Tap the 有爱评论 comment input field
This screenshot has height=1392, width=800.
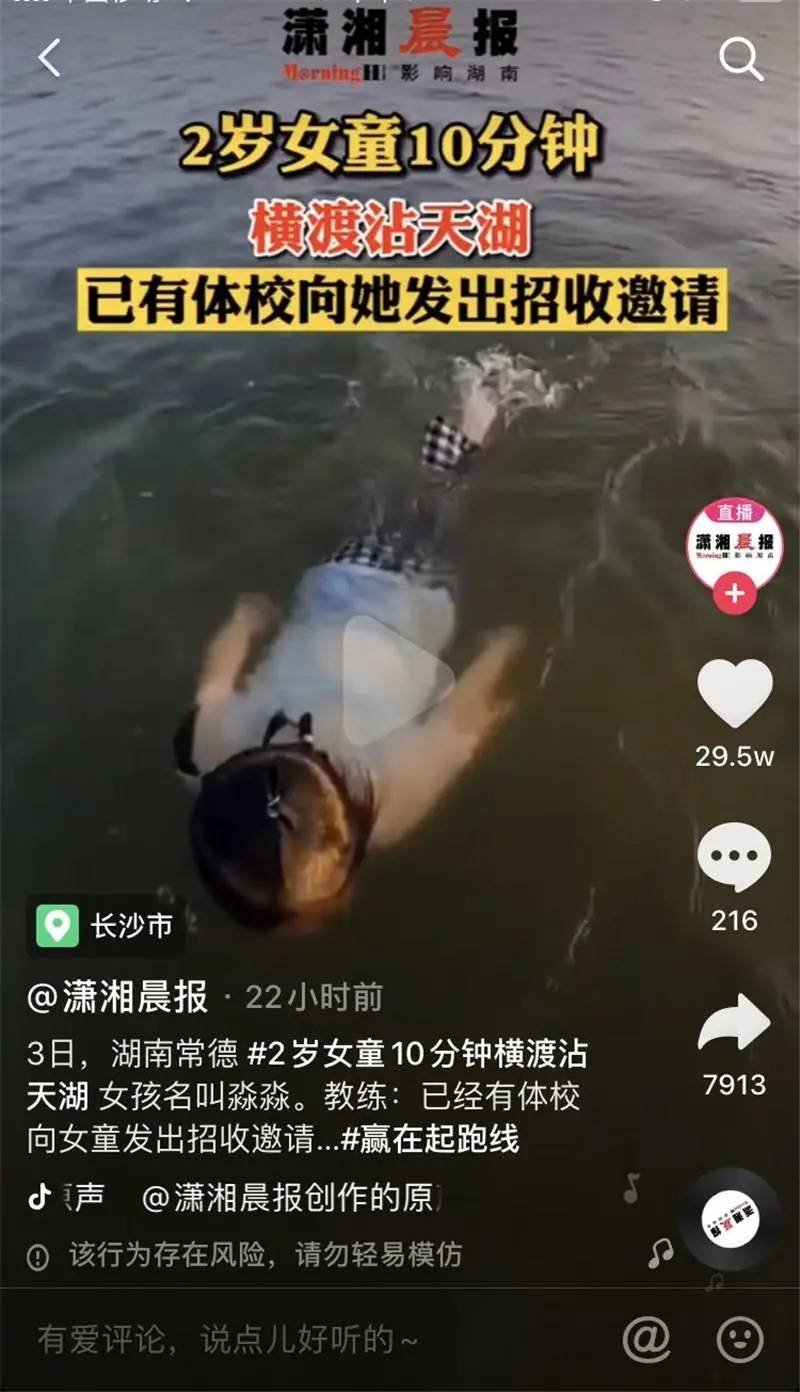[228, 1339]
